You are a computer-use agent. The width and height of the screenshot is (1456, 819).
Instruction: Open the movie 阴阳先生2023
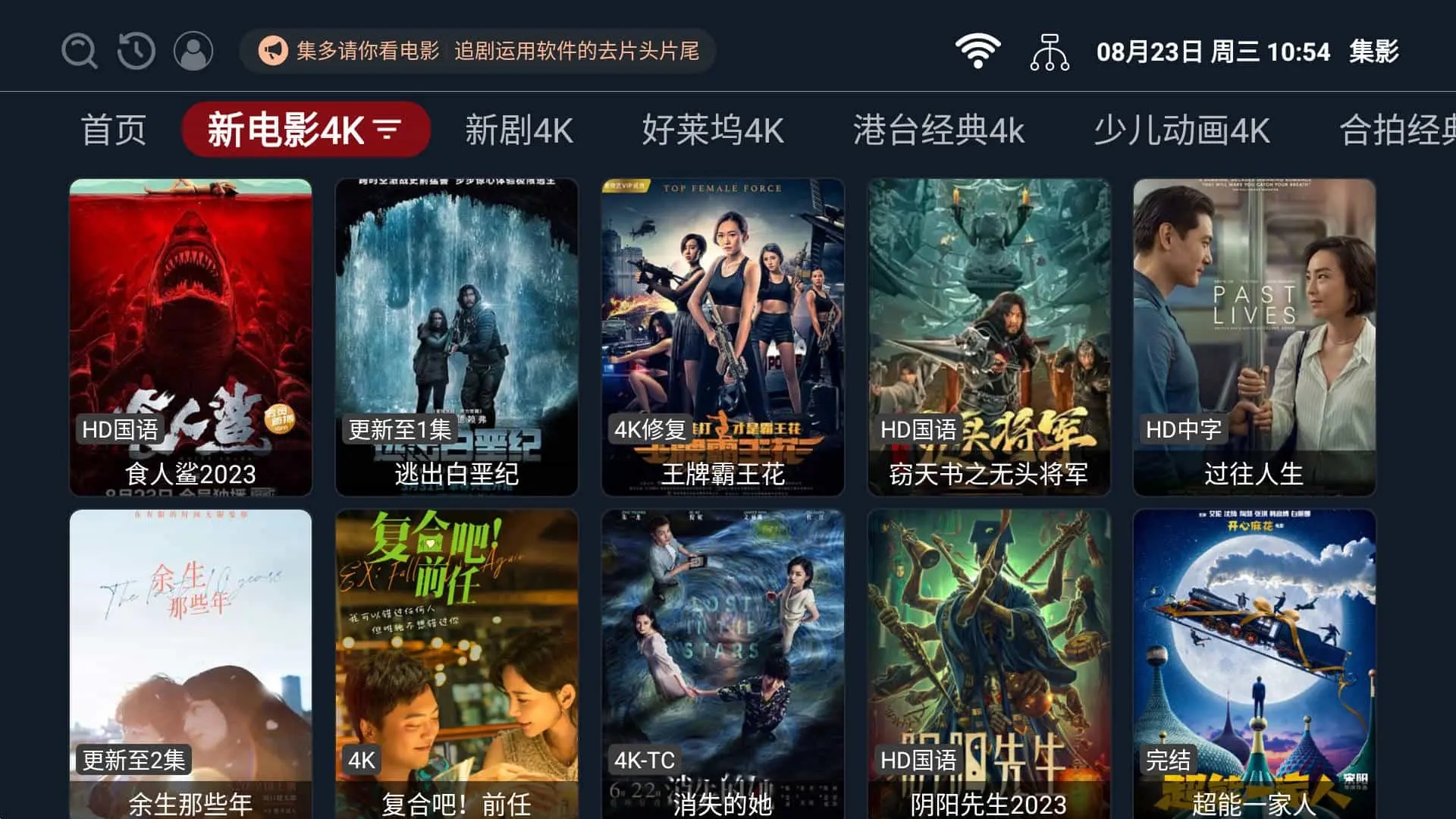(x=989, y=664)
